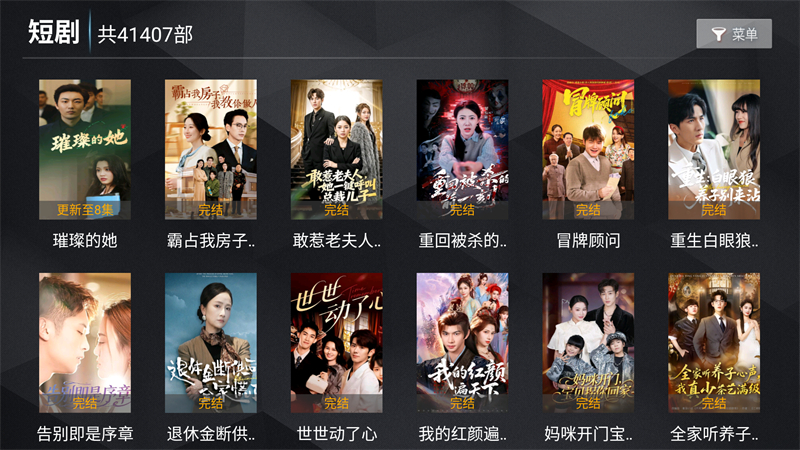Open the 全家听养子 drama card
Viewport: 800px width, 450px height.
click(x=714, y=343)
